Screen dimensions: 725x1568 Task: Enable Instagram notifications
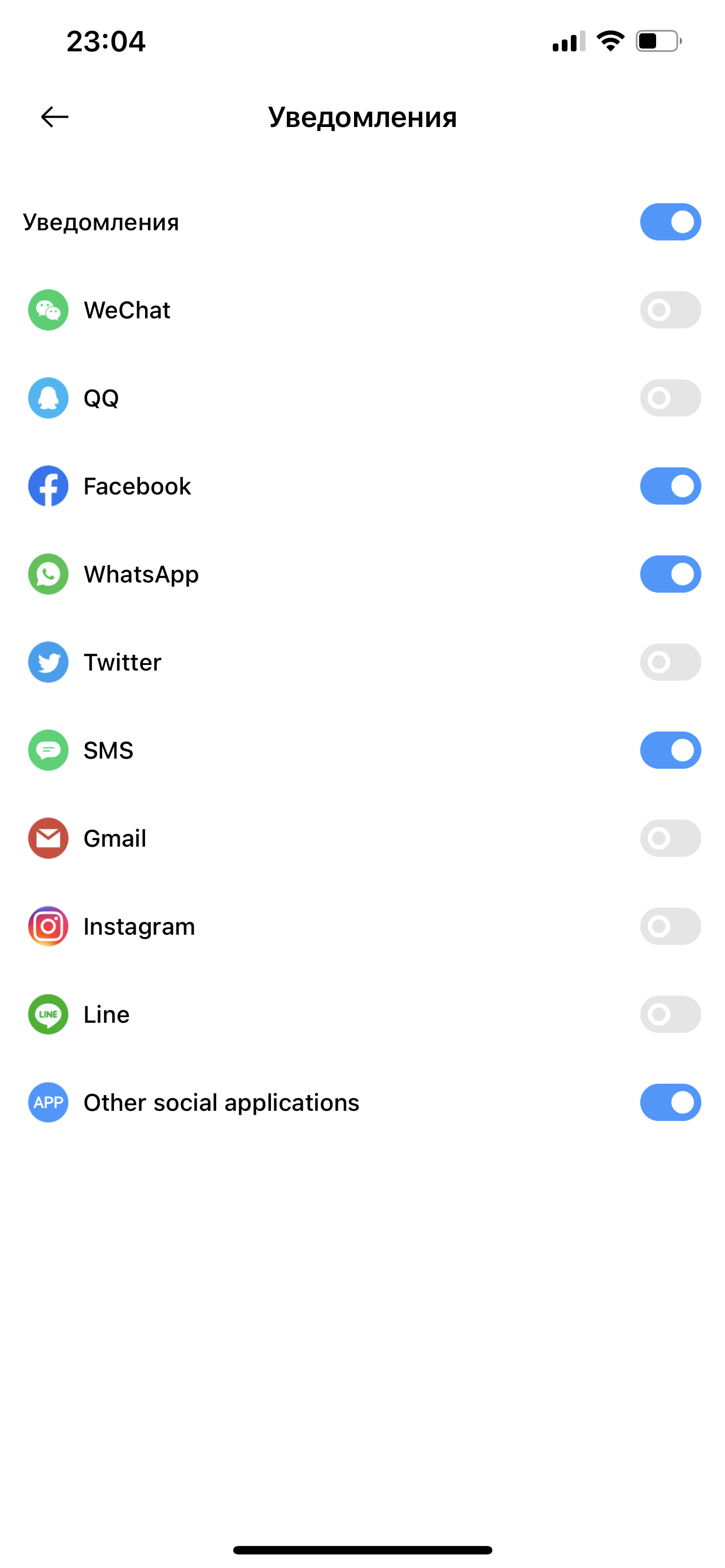click(670, 926)
